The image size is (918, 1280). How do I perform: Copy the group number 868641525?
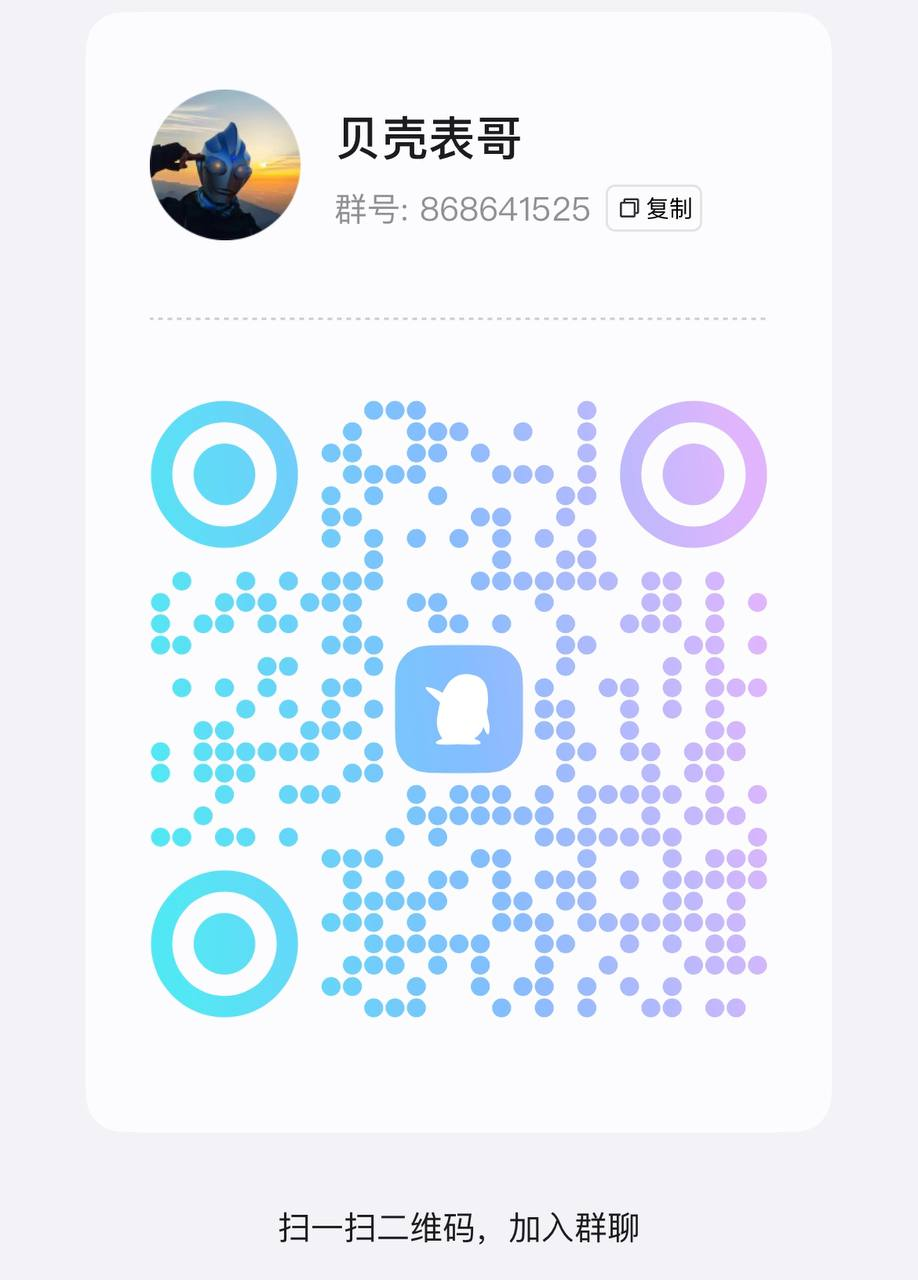click(x=654, y=208)
